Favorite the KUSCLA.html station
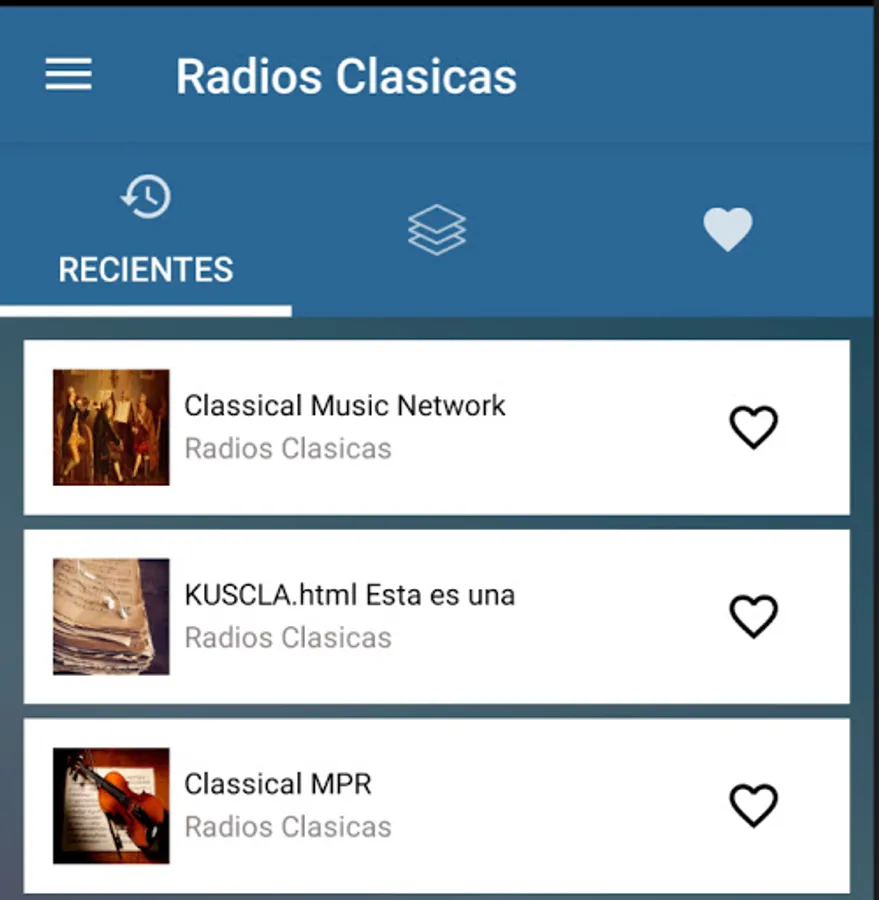Screen dimensions: 879x900 point(753,616)
